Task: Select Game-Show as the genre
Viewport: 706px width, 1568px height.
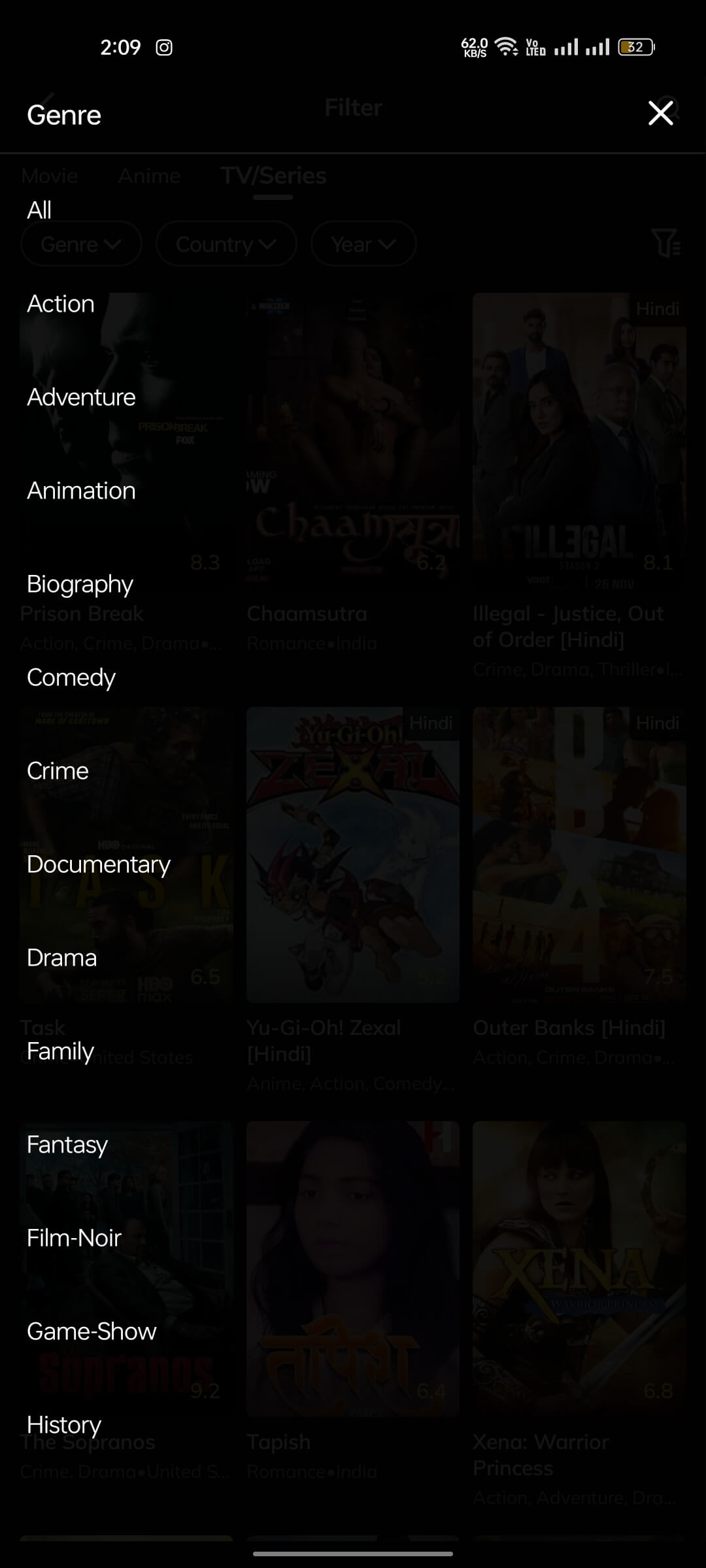Action: (x=92, y=1331)
